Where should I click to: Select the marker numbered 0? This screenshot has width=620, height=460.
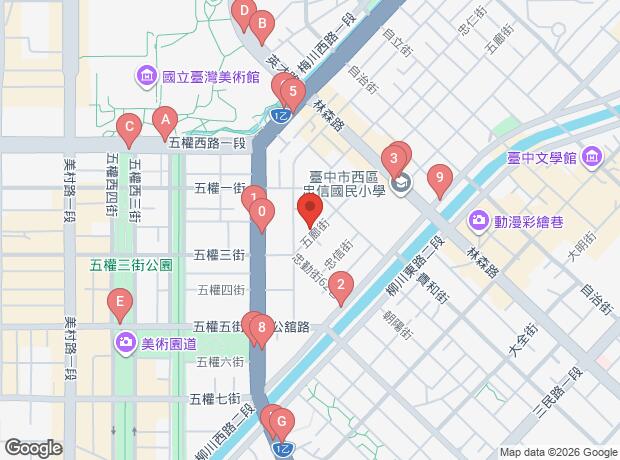[262, 213]
